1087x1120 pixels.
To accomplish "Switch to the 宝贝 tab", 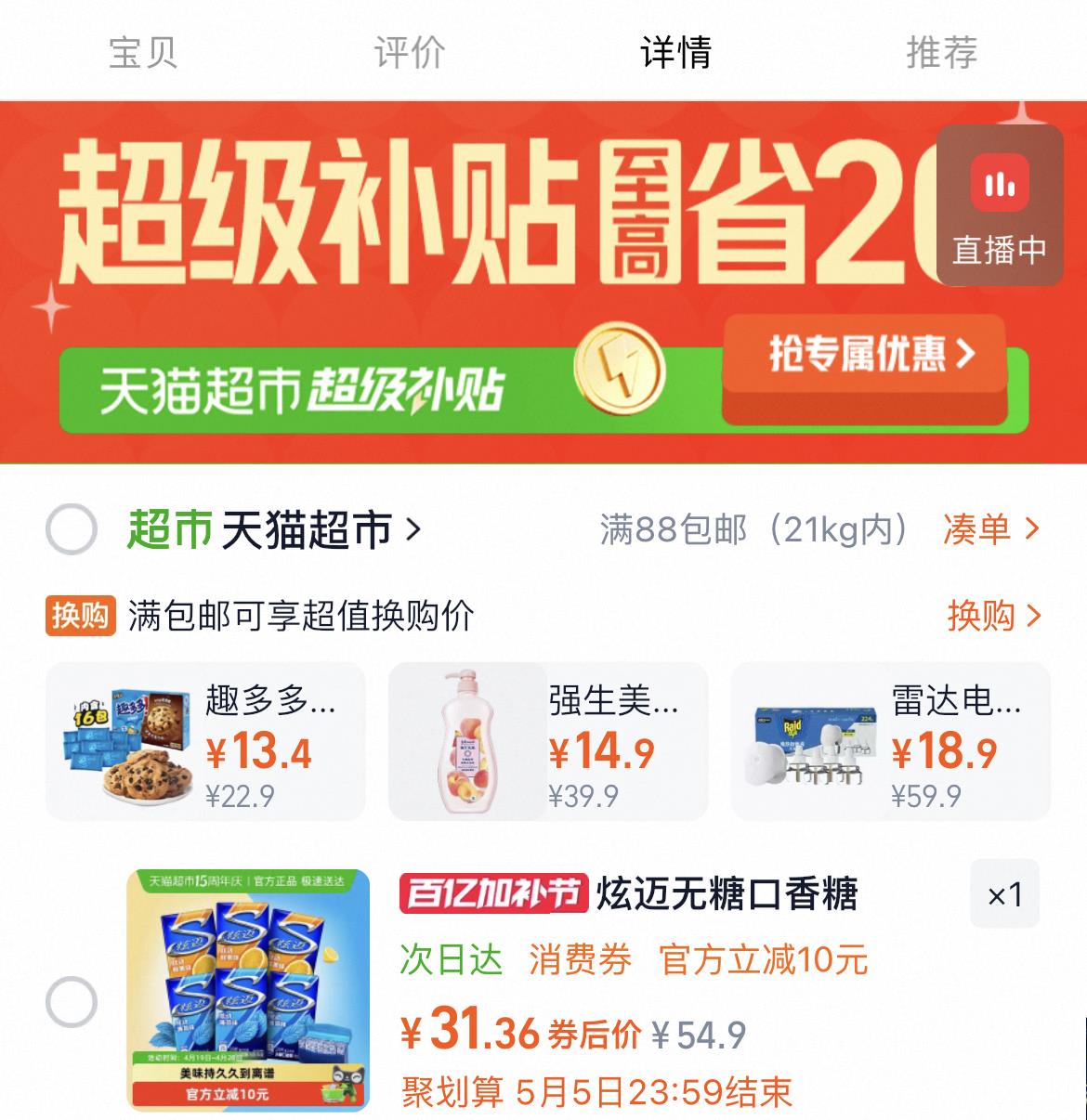I will click(x=142, y=52).
